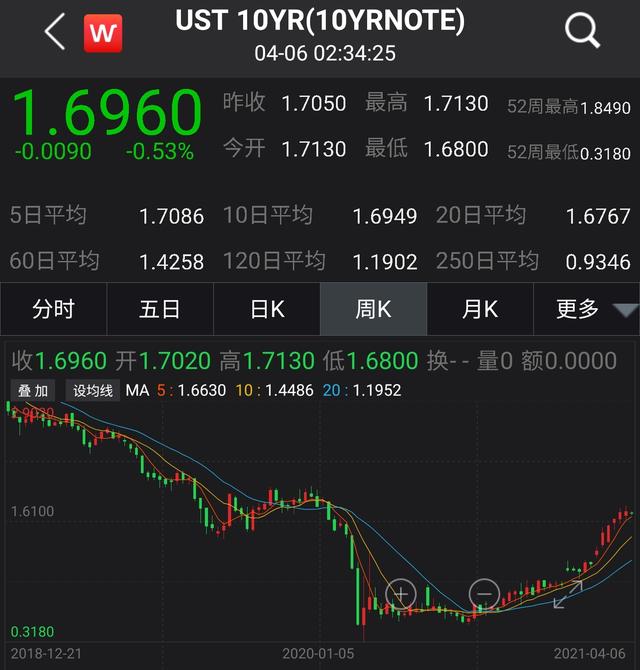Open the search magnifier icon
The image size is (640, 670).
coord(582,33)
